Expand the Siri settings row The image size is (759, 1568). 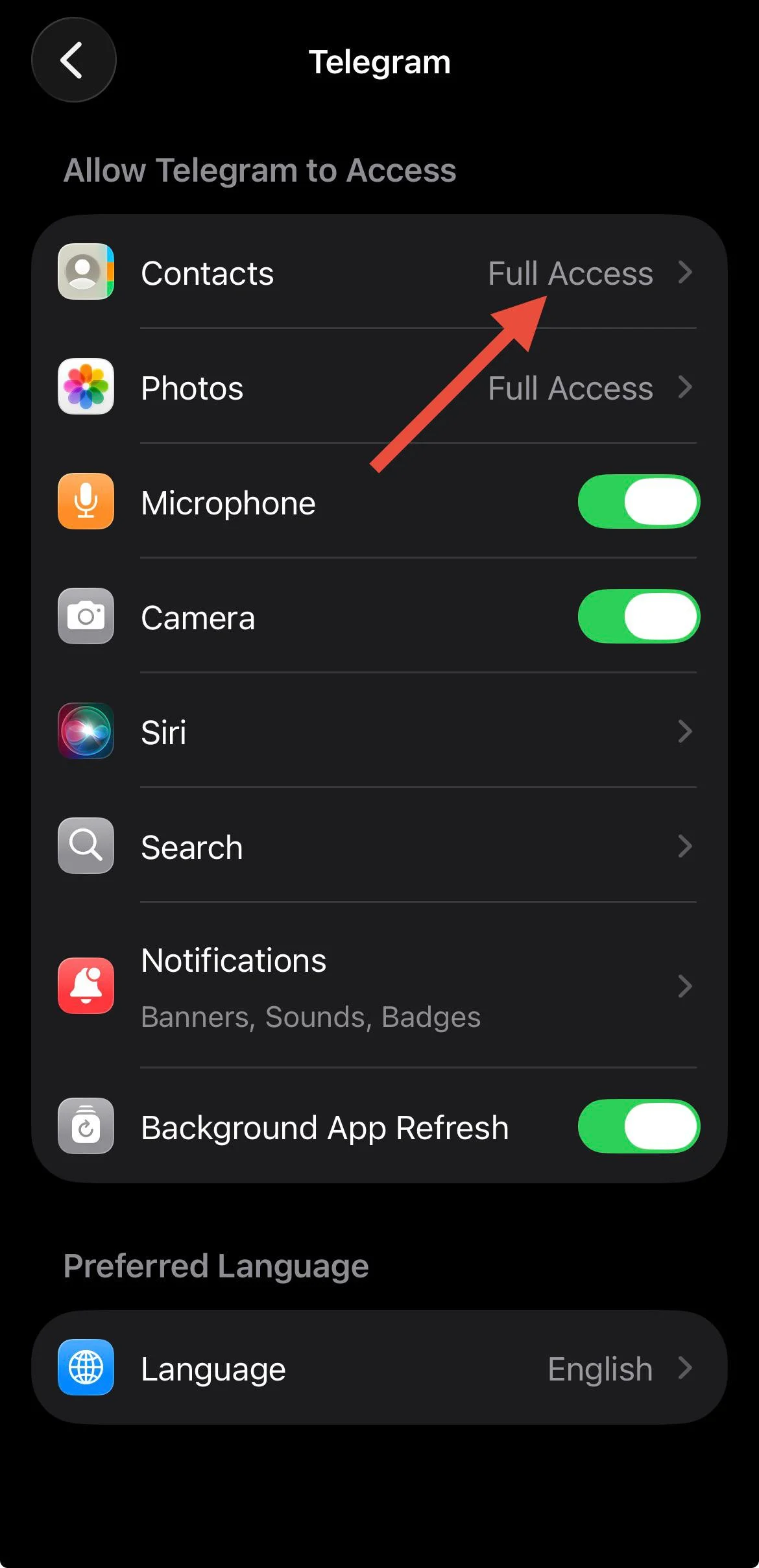click(x=686, y=732)
